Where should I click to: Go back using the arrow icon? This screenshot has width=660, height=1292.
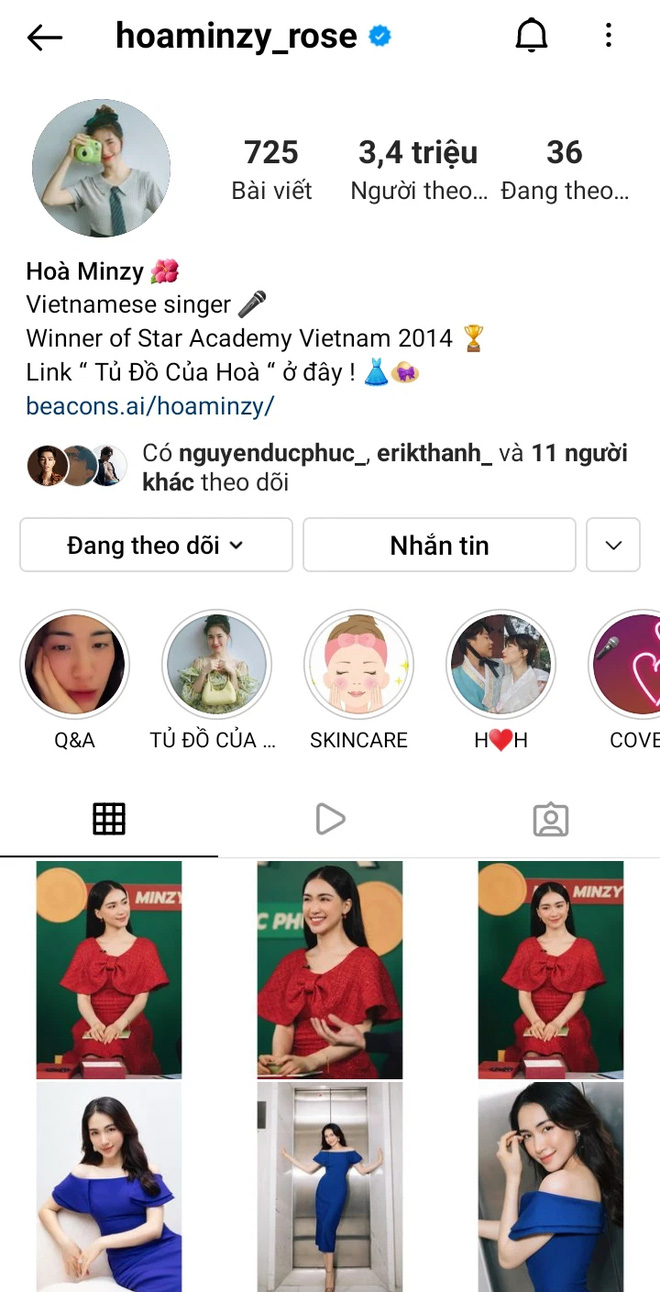45,38
